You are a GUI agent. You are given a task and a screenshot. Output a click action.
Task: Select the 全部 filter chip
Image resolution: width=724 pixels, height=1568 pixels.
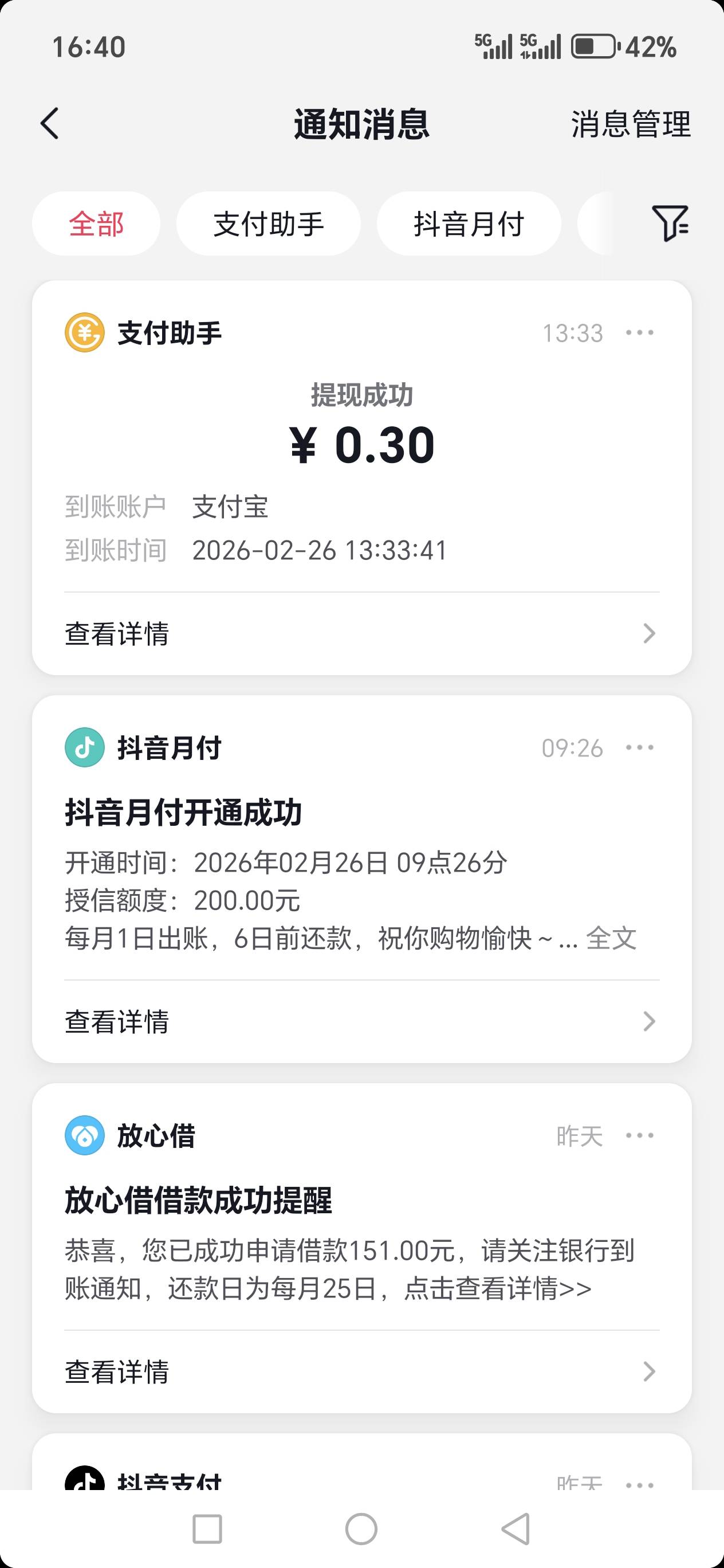pos(96,224)
